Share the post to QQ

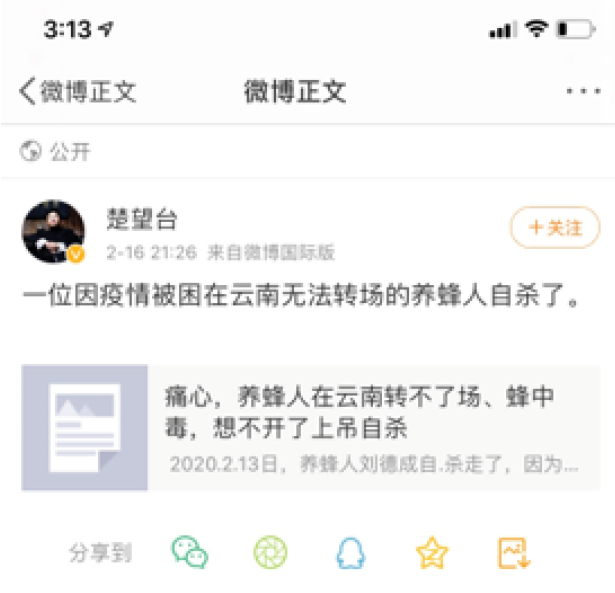click(350, 552)
